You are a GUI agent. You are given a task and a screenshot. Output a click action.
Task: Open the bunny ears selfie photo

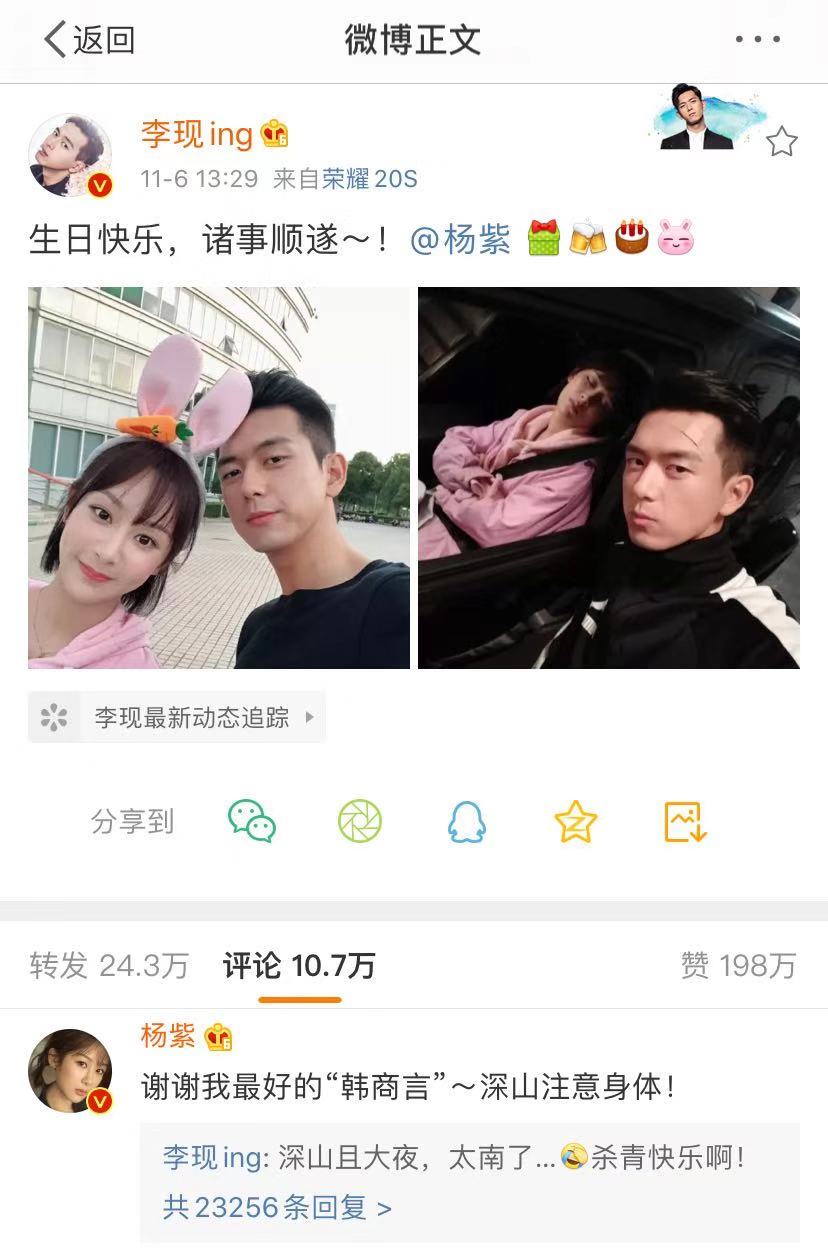tap(218, 478)
